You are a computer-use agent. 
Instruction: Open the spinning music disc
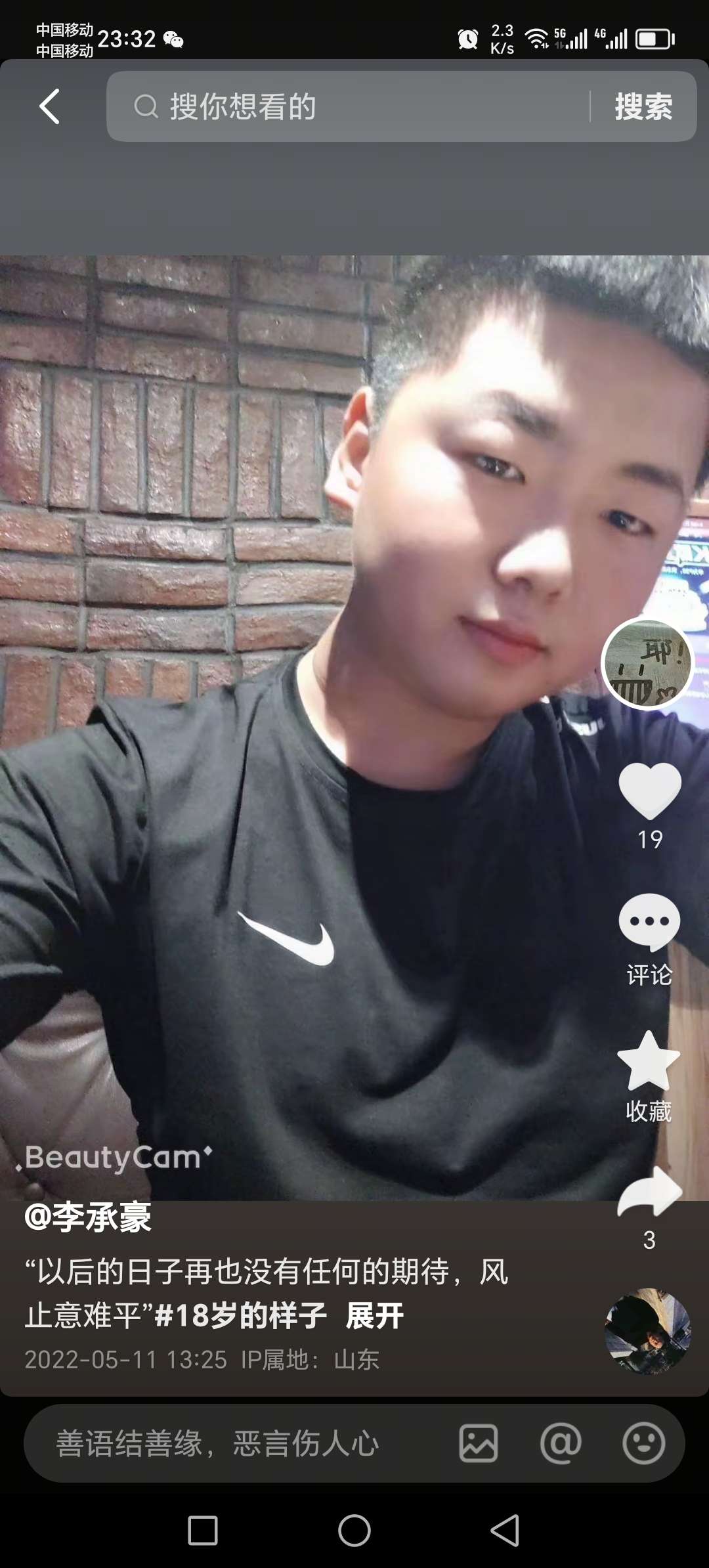pos(647,1332)
